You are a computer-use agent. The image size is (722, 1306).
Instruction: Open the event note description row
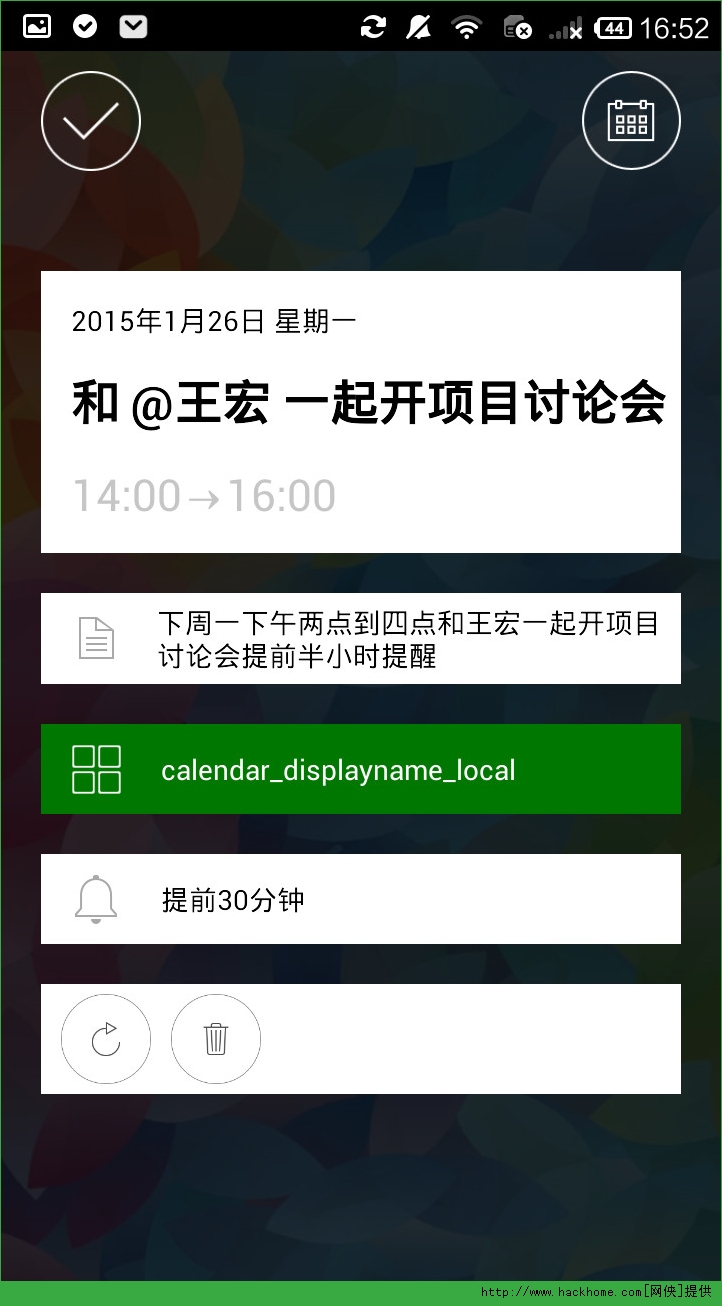click(360, 638)
